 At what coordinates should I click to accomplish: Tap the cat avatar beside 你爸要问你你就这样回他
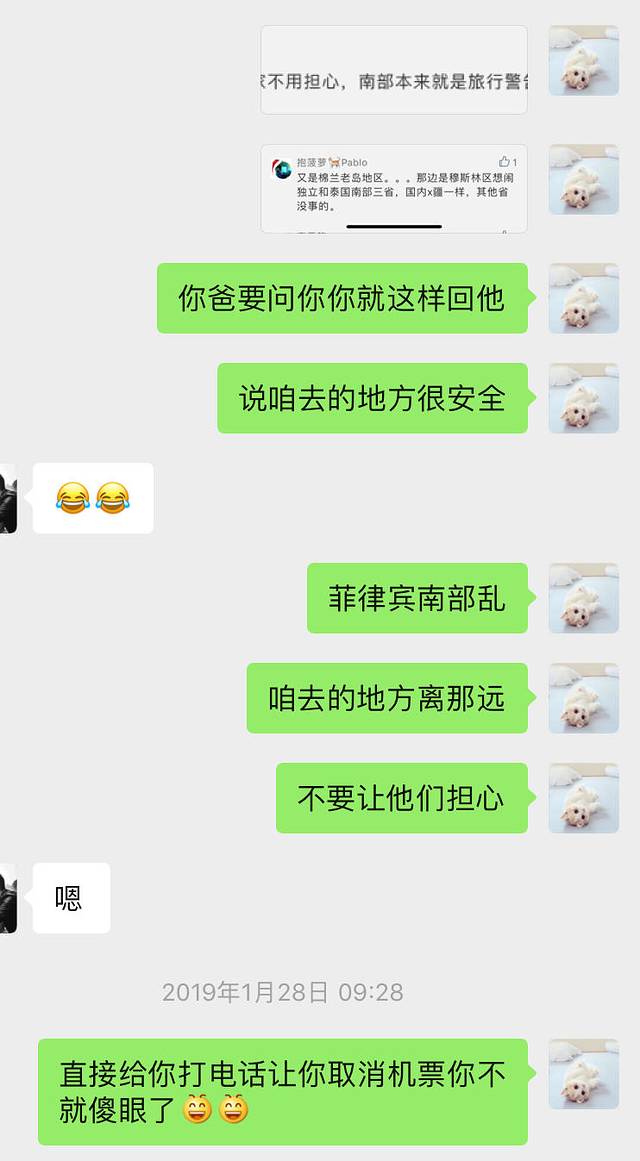coord(583,298)
